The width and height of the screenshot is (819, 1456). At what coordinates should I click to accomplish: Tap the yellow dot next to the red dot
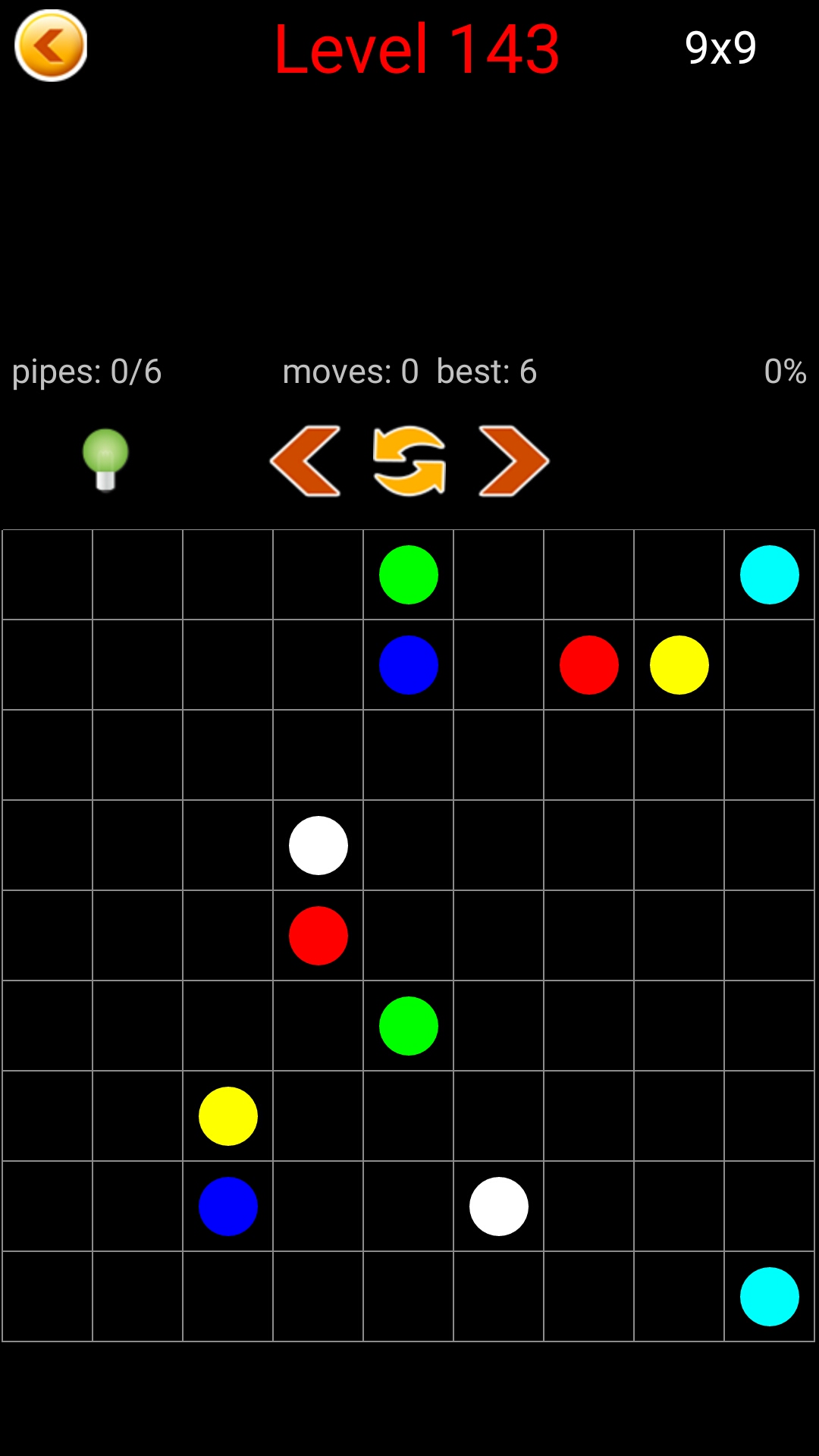pyautogui.click(x=679, y=665)
